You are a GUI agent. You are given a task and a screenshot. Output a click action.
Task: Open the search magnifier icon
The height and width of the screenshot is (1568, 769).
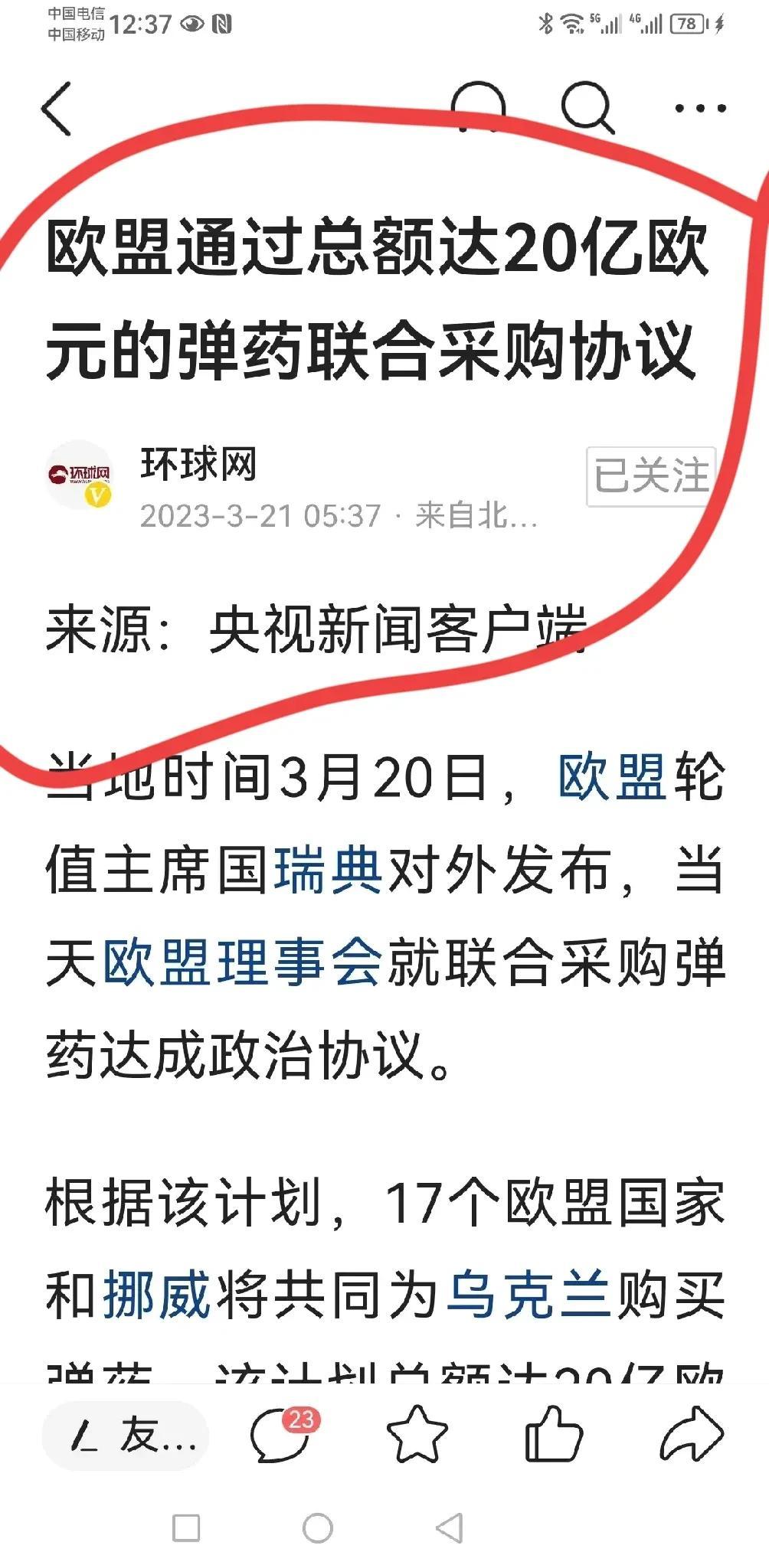coord(587,108)
